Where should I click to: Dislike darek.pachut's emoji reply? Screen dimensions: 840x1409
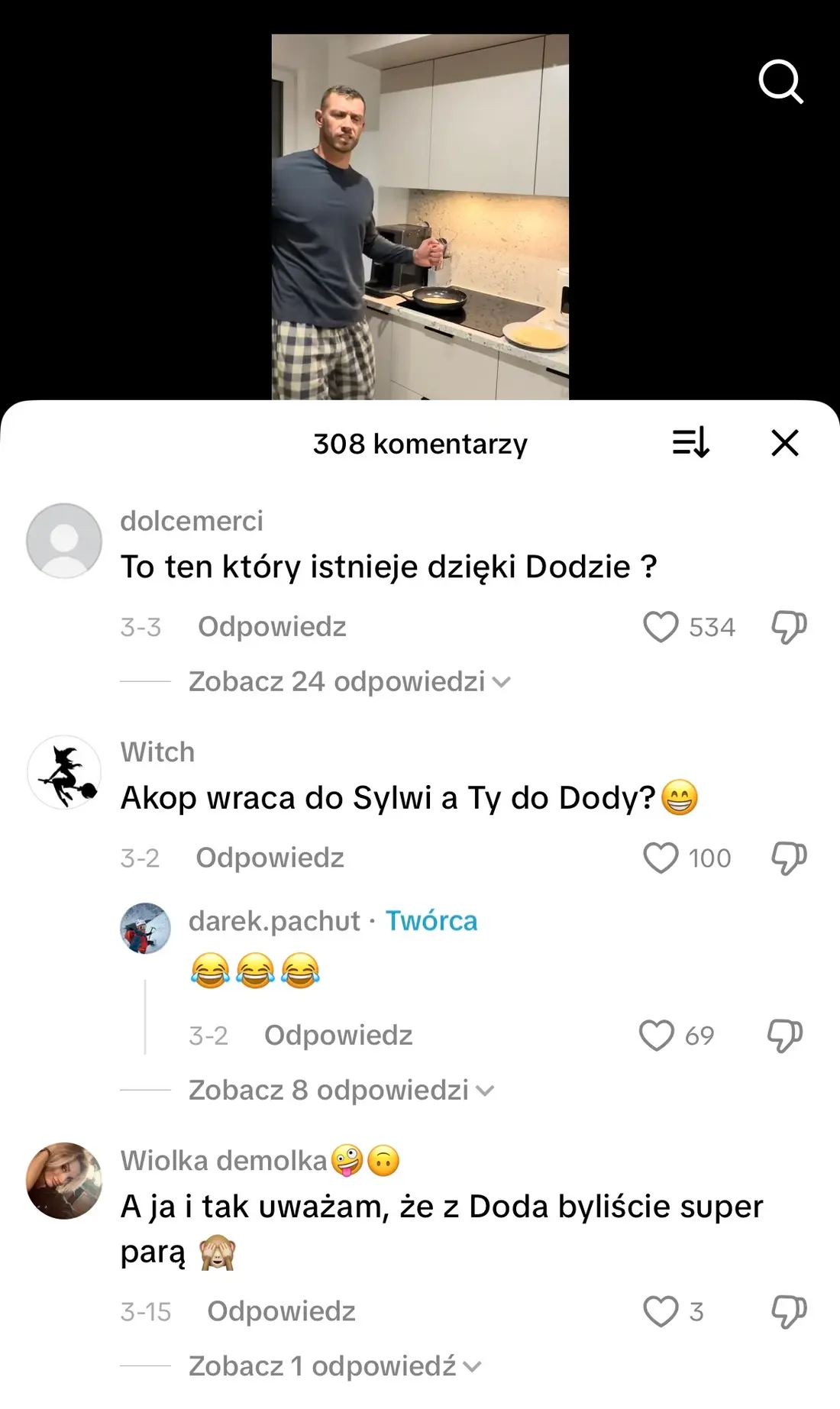point(784,1035)
